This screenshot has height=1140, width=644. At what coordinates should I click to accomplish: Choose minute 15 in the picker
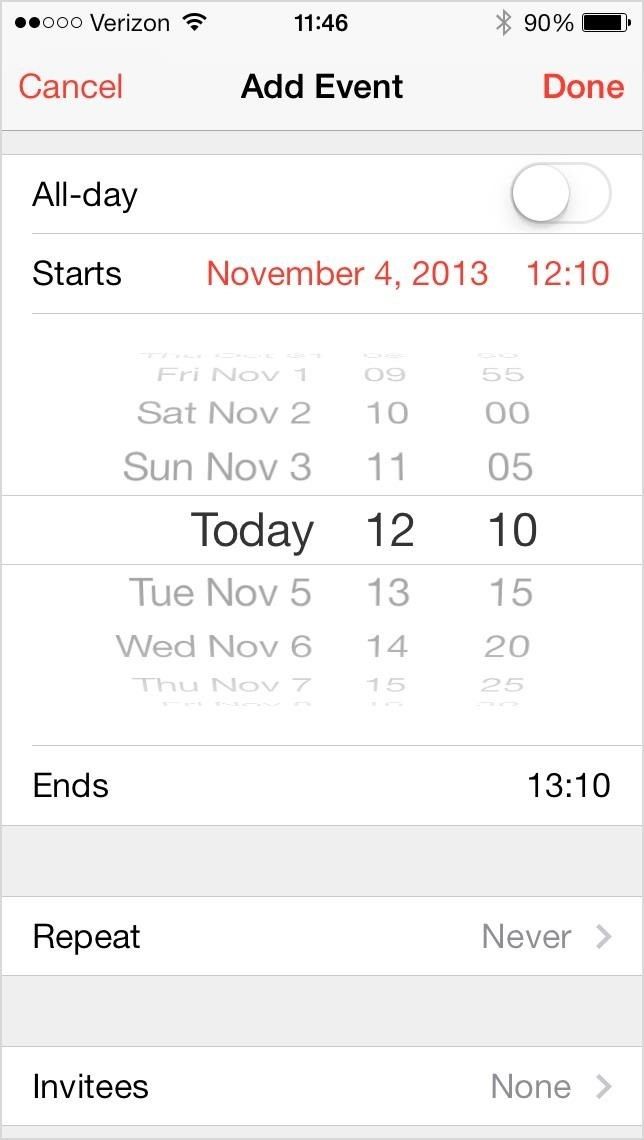[x=511, y=592]
